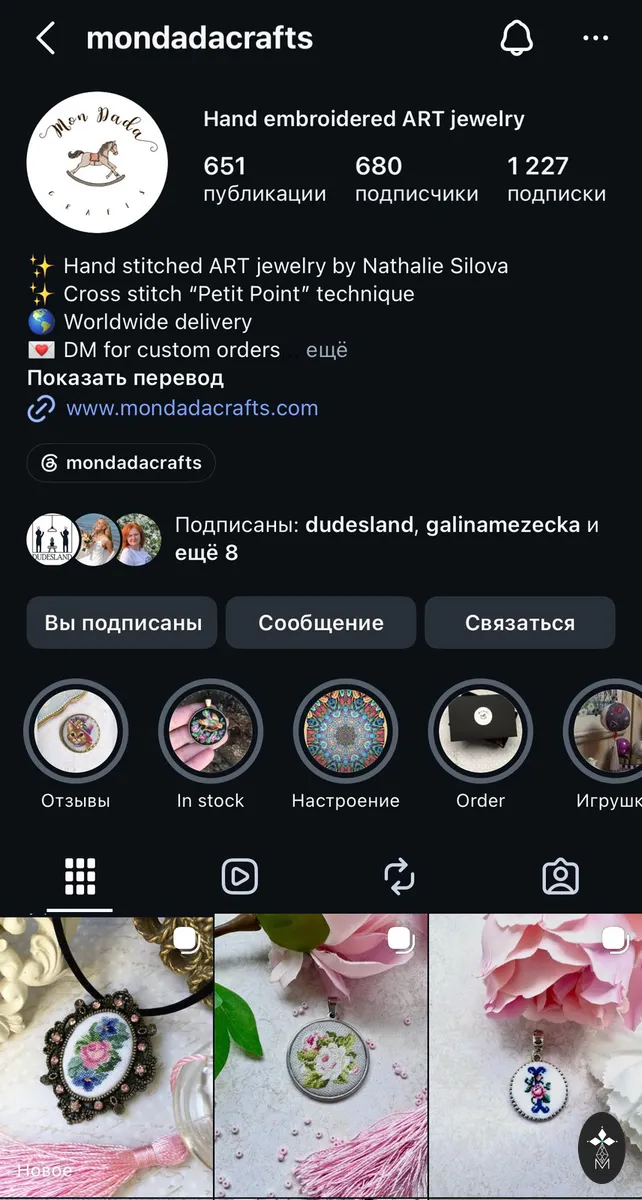This screenshot has height=1200, width=642.
Task: Open the Отзывы story highlight
Action: (76, 731)
